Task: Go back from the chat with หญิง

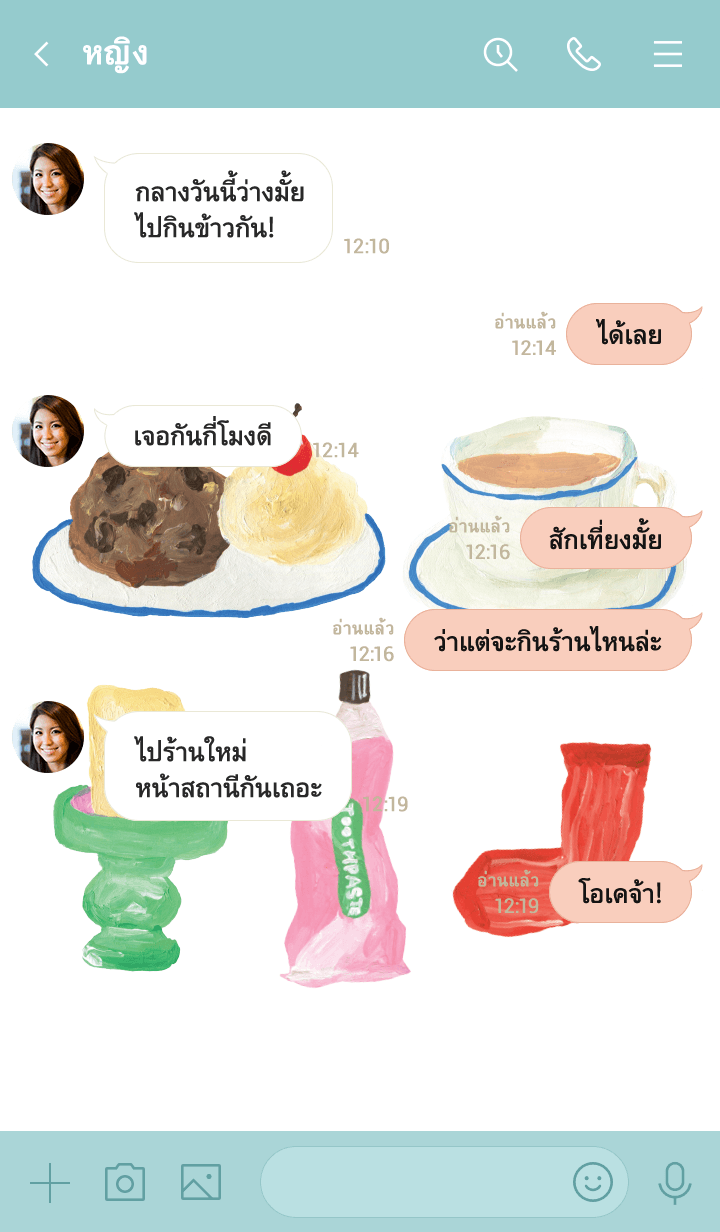Action: point(41,54)
